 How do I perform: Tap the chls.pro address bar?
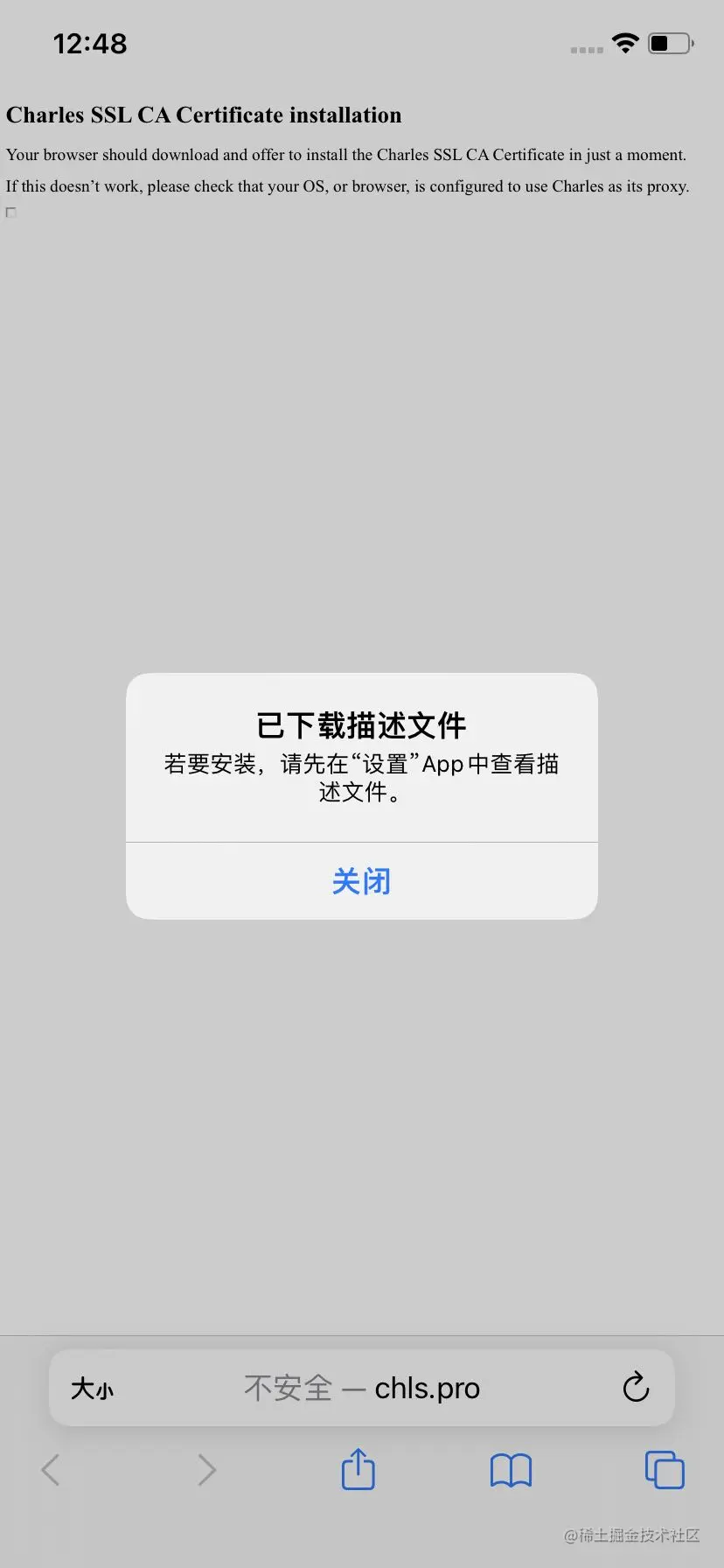362,1389
